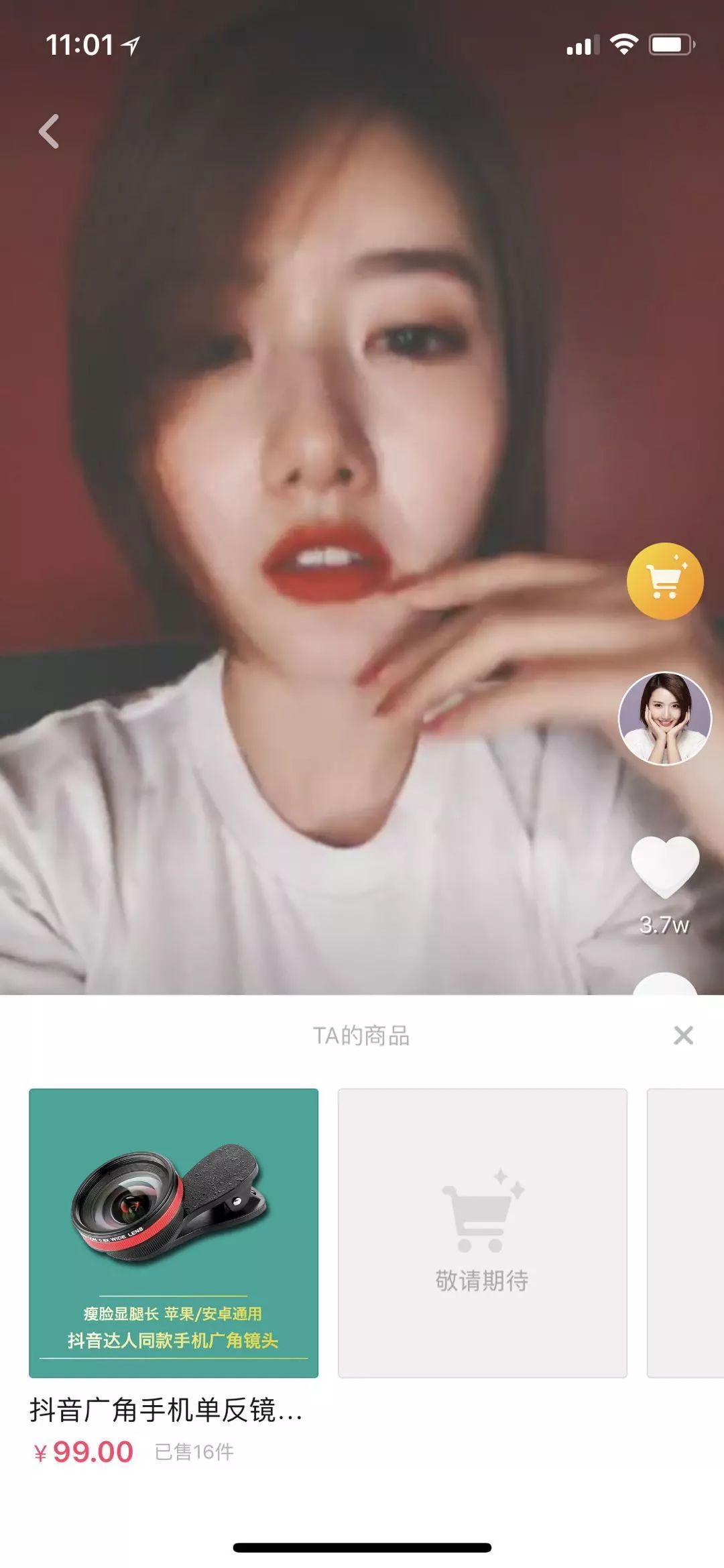This screenshot has height=1568, width=724.
Task: Open the yellow shopping cart button
Action: pyautogui.click(x=664, y=581)
